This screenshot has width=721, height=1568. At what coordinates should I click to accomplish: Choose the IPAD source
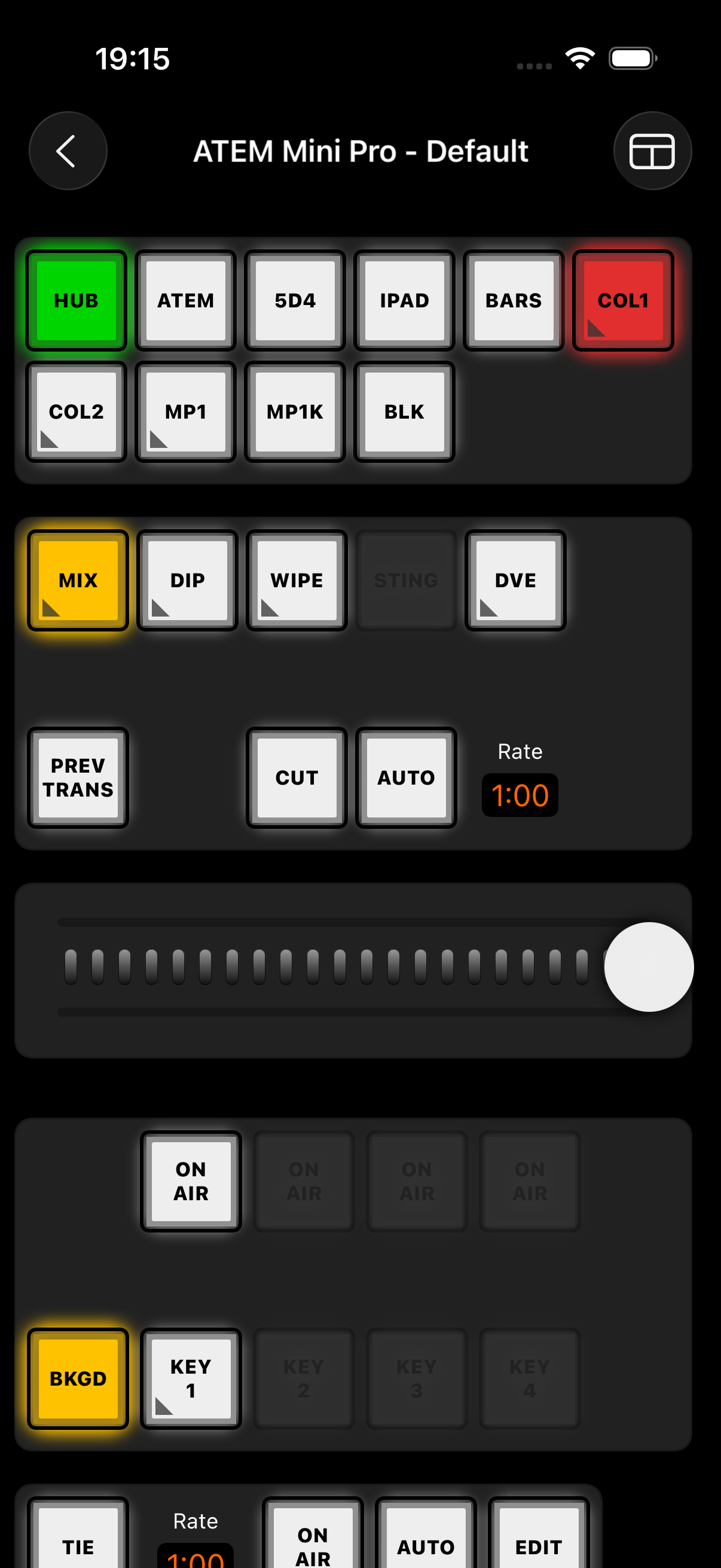[404, 301]
